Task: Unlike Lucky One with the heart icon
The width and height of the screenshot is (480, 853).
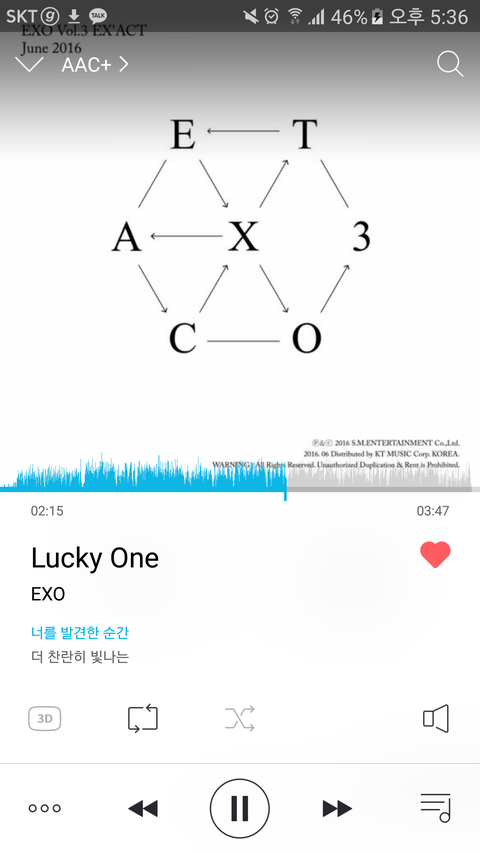Action: point(435,555)
